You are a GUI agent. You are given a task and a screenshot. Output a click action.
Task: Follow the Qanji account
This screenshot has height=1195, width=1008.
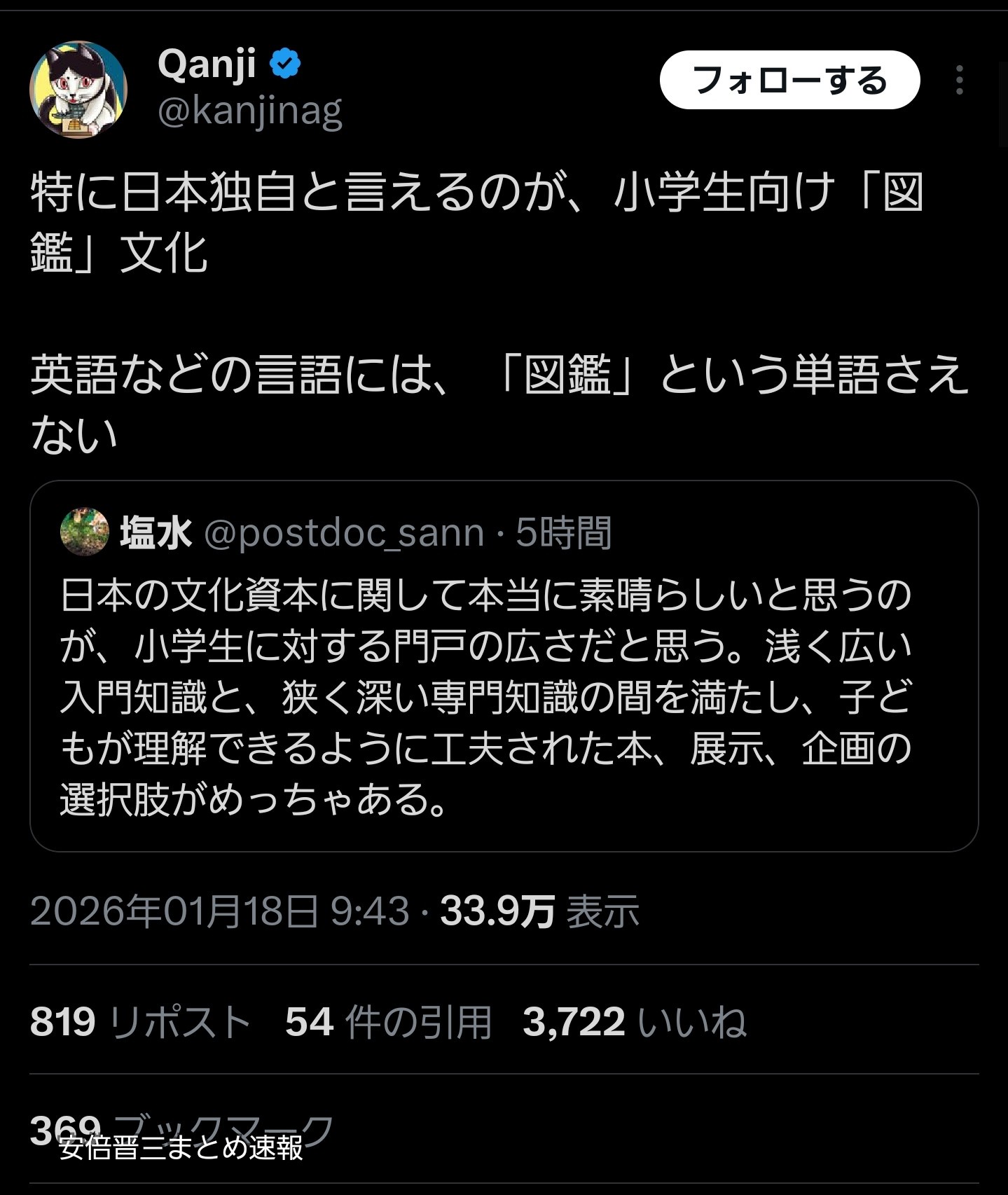(789, 80)
